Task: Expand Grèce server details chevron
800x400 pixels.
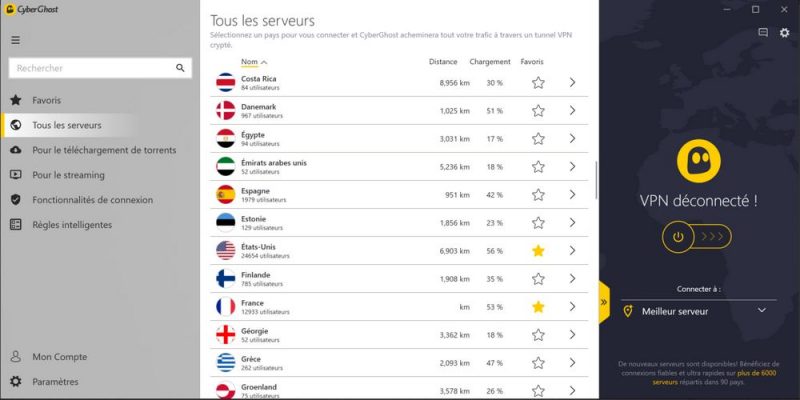Action: pyautogui.click(x=572, y=363)
